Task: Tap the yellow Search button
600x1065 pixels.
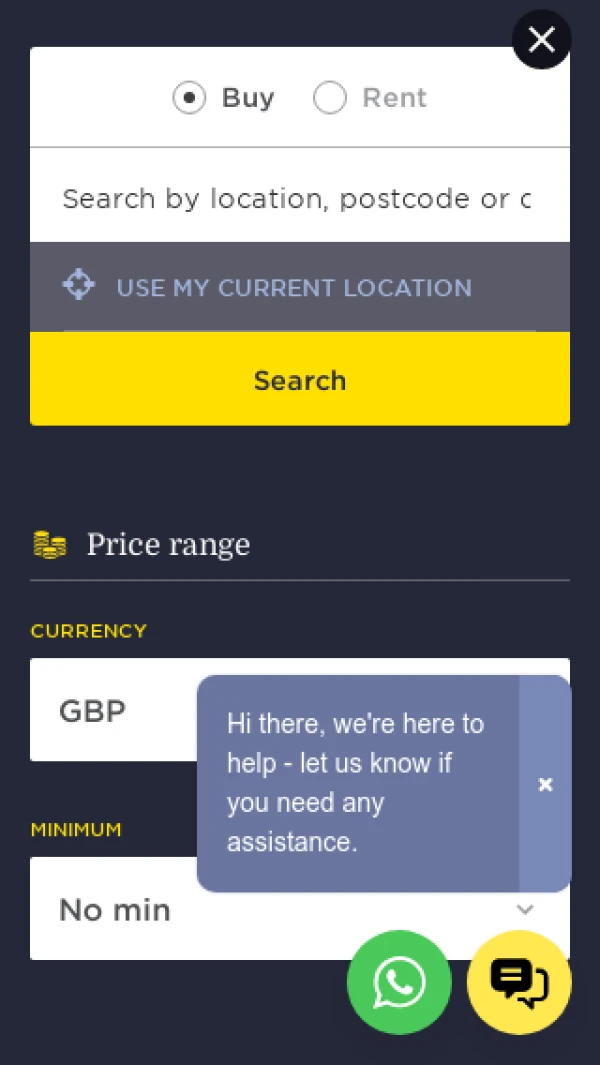Action: point(300,380)
